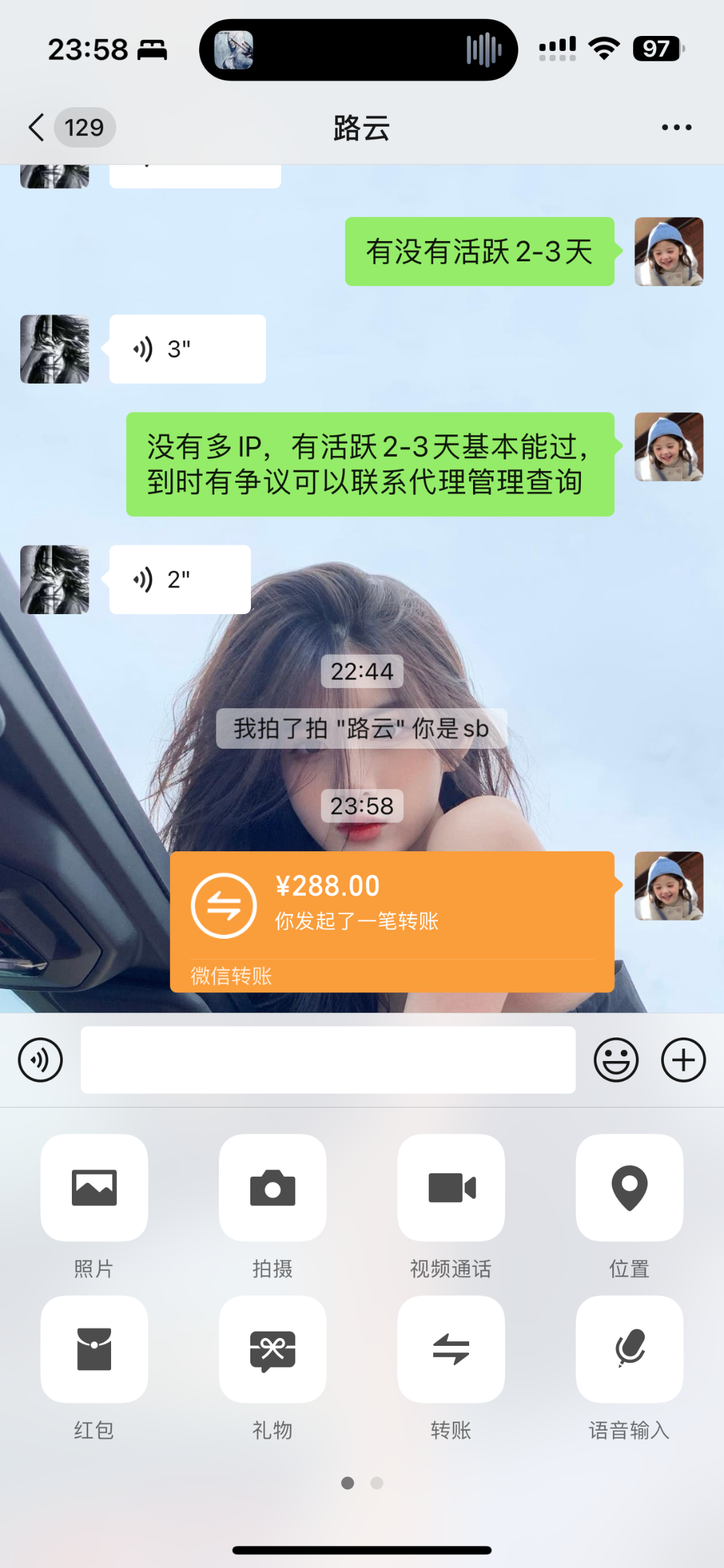The image size is (724, 1568).
Task: Open 拍摄 to take a photo
Action: pyautogui.click(x=272, y=1188)
